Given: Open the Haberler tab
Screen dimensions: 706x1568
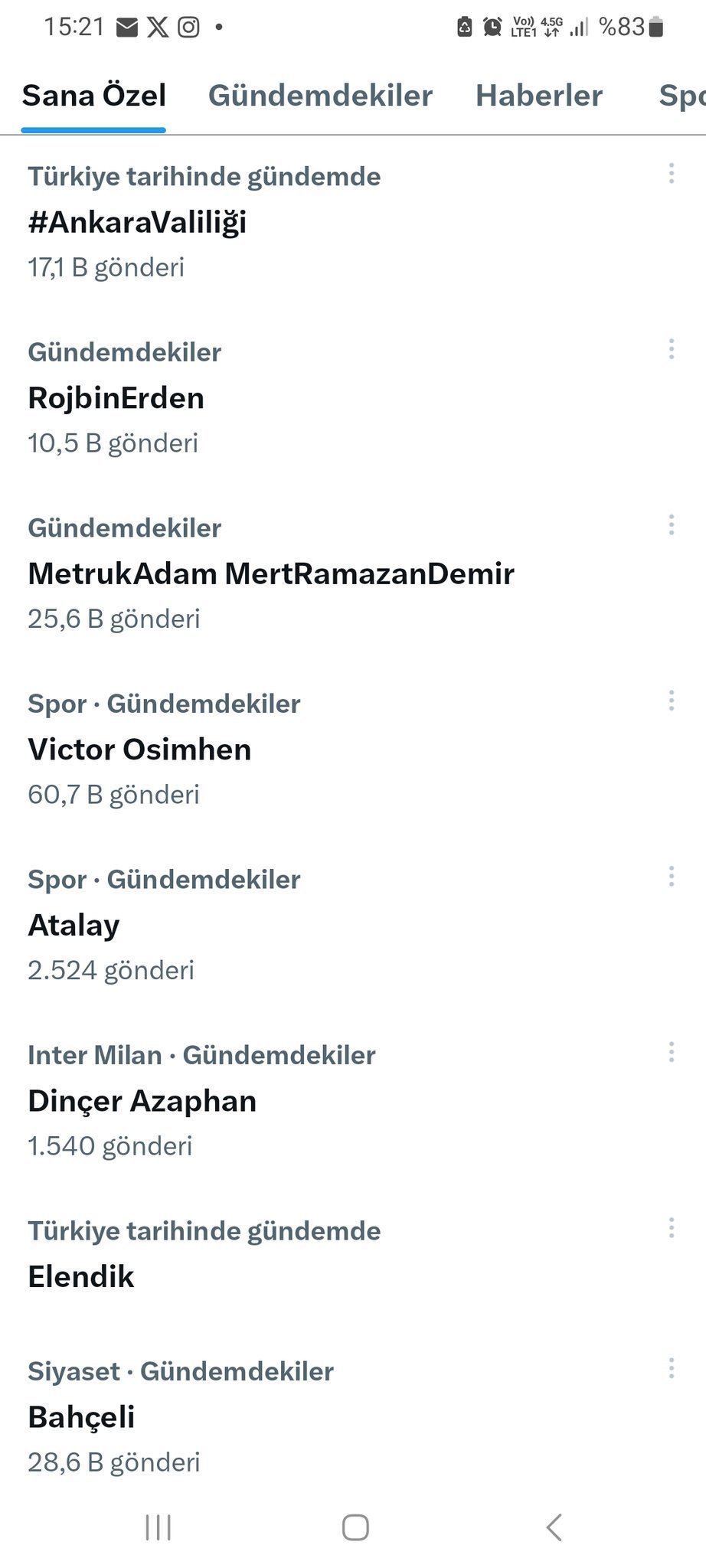Looking at the screenshot, I should click(x=539, y=96).
